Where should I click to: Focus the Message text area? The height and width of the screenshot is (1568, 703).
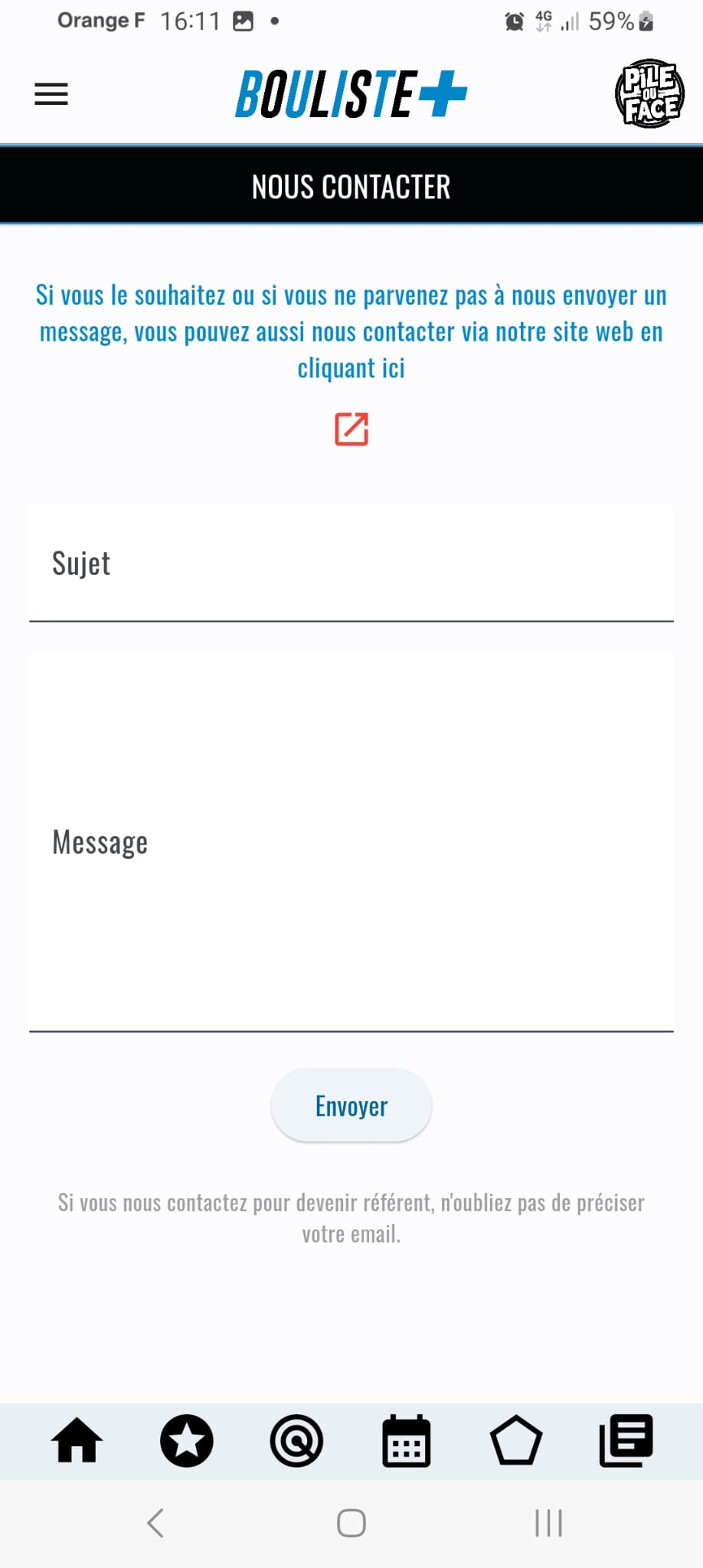(x=351, y=841)
